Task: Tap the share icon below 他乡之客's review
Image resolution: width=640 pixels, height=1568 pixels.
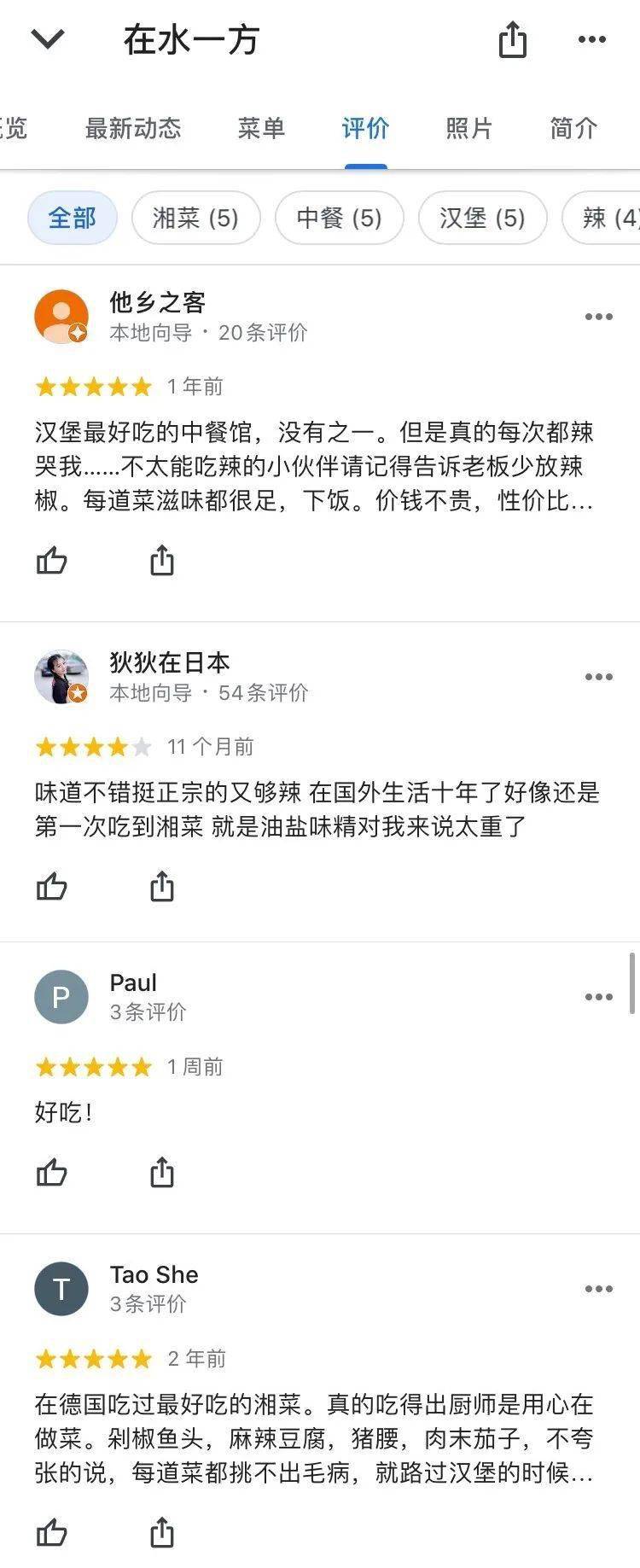Action: (161, 560)
